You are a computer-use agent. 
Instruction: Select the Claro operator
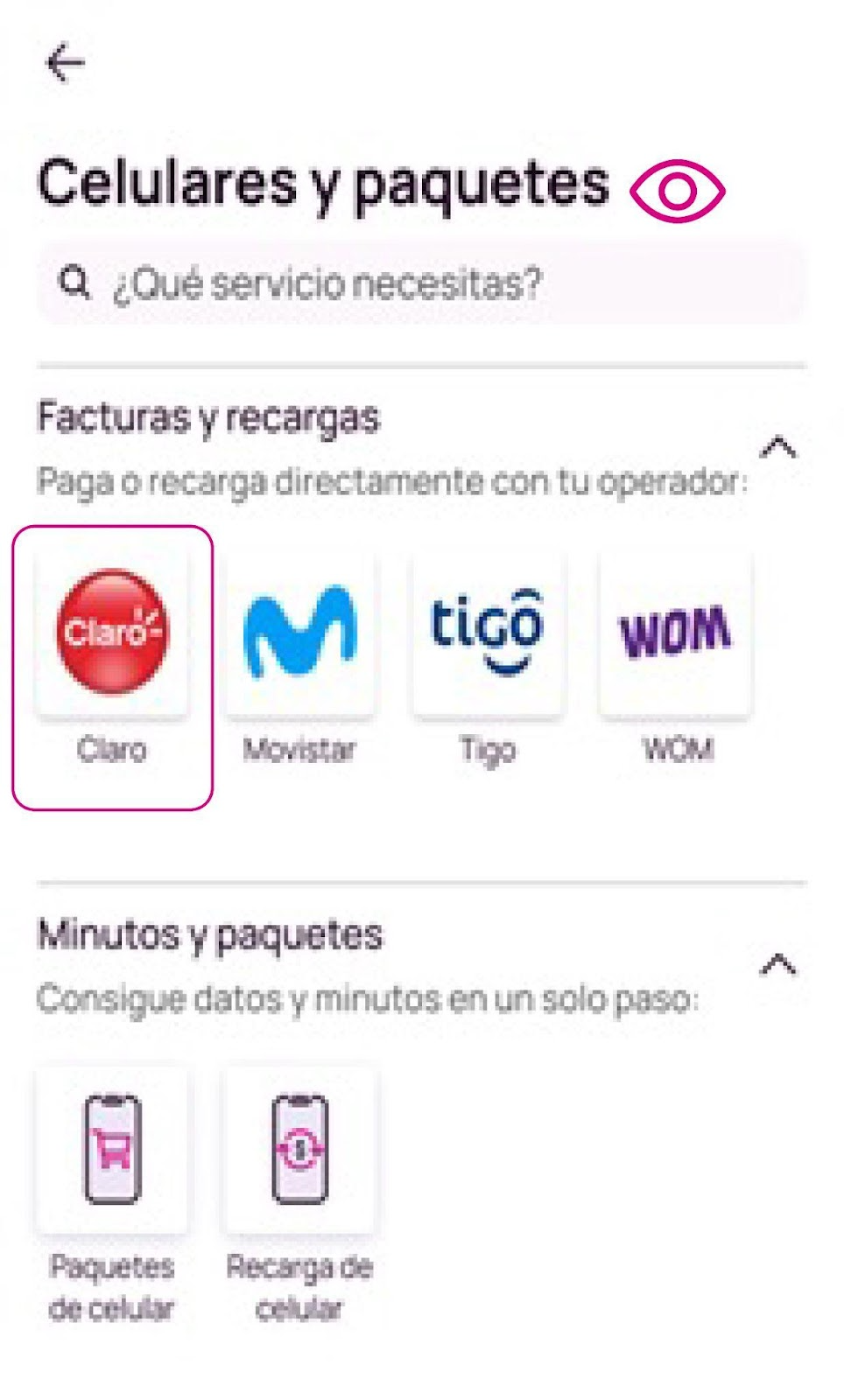(112, 633)
